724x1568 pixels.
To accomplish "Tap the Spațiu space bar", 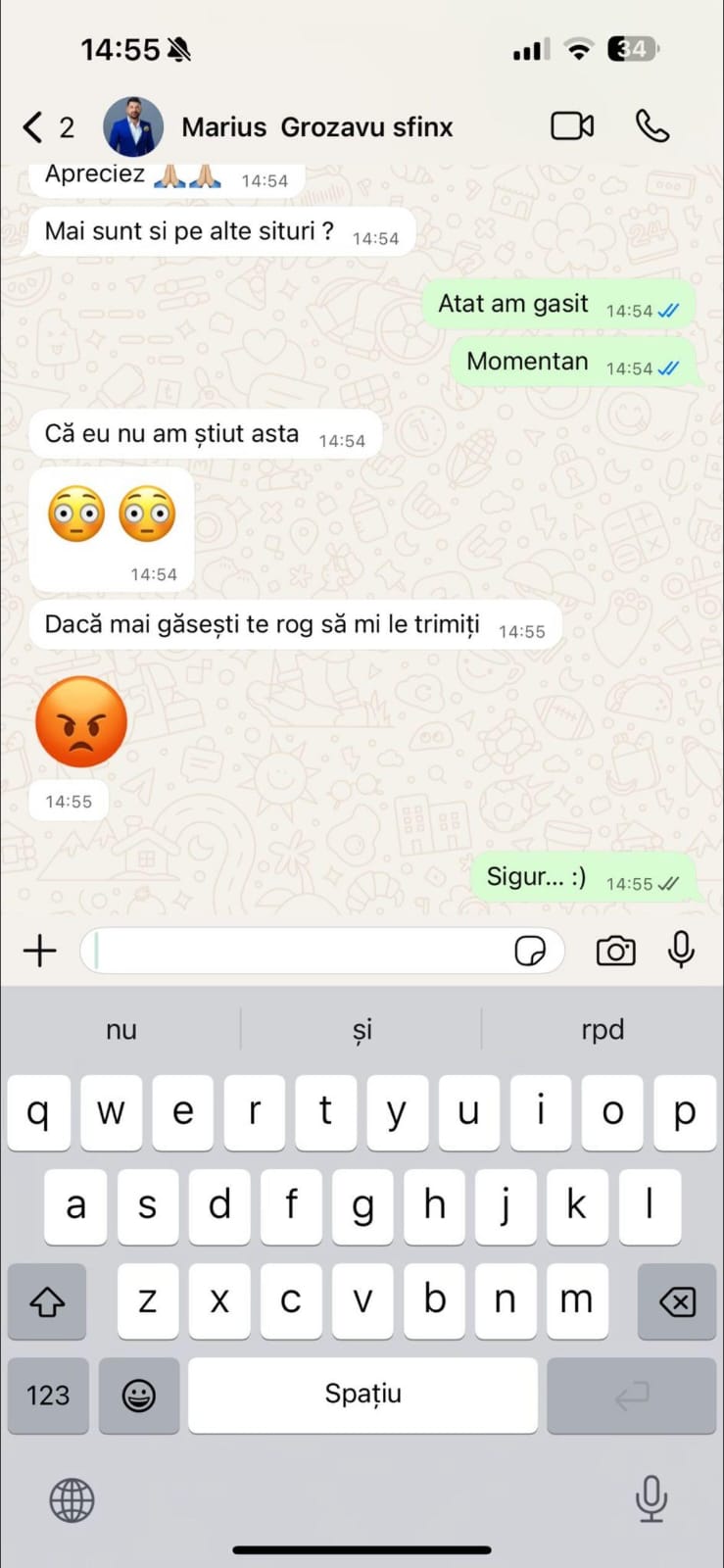I will (362, 1396).
